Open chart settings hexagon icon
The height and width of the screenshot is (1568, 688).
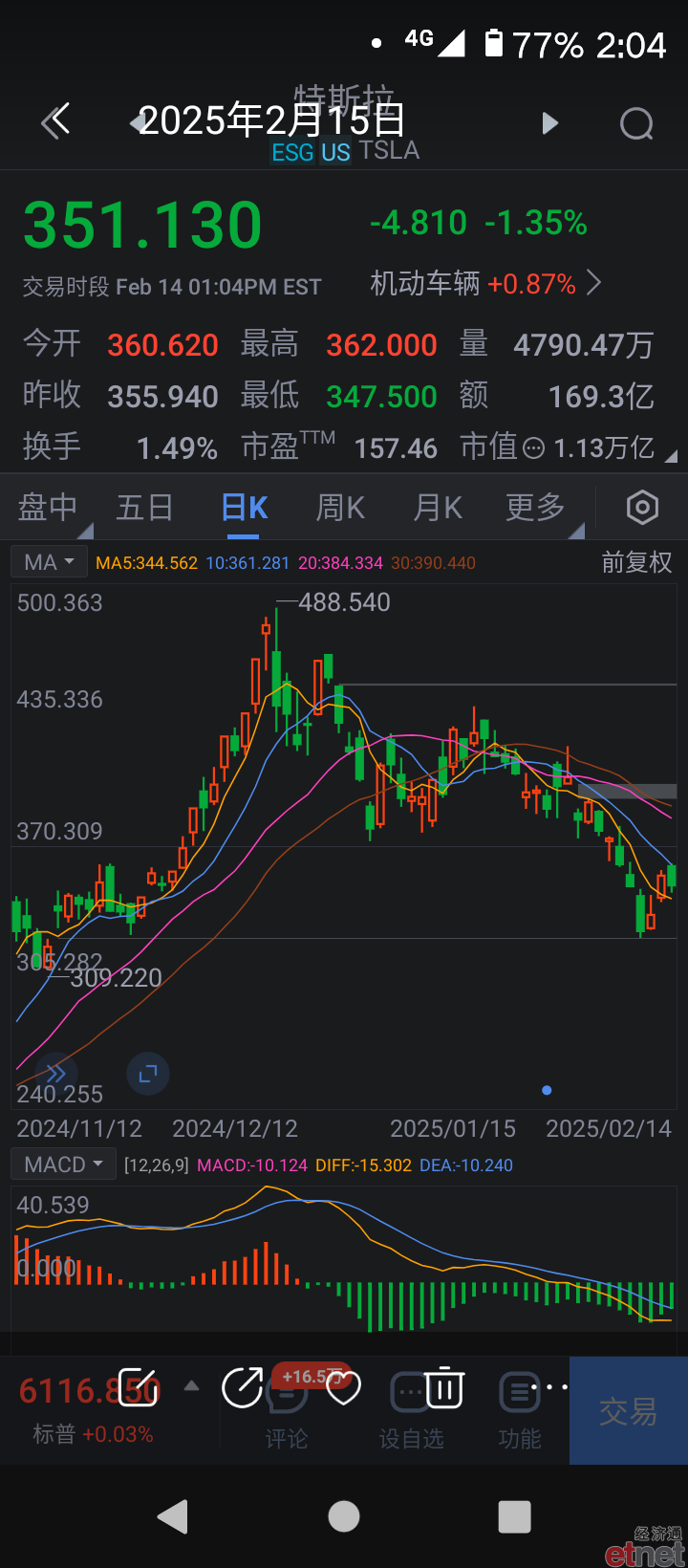642,508
